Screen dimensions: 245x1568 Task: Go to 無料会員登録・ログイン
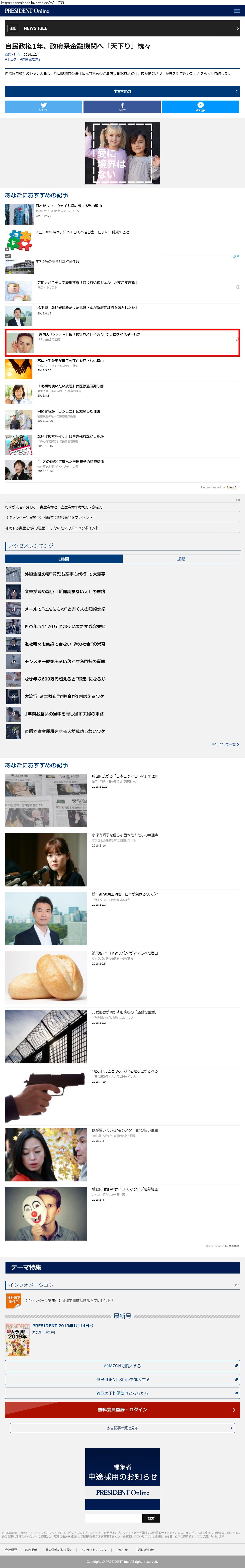pyautogui.click(x=122, y=1409)
